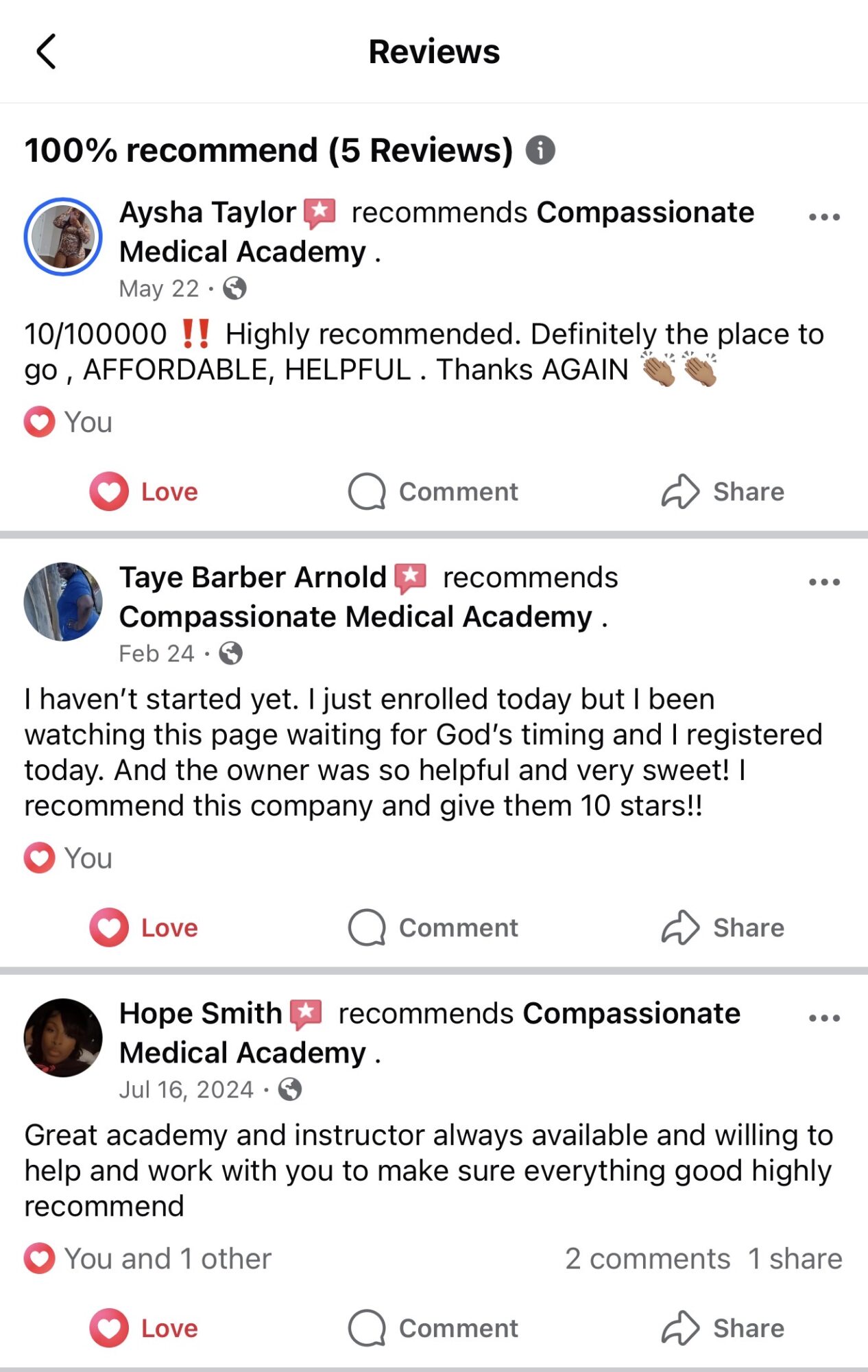Share Aysha Taylor's review
Image resolution: width=868 pixels, height=1372 pixels.
[x=723, y=492]
